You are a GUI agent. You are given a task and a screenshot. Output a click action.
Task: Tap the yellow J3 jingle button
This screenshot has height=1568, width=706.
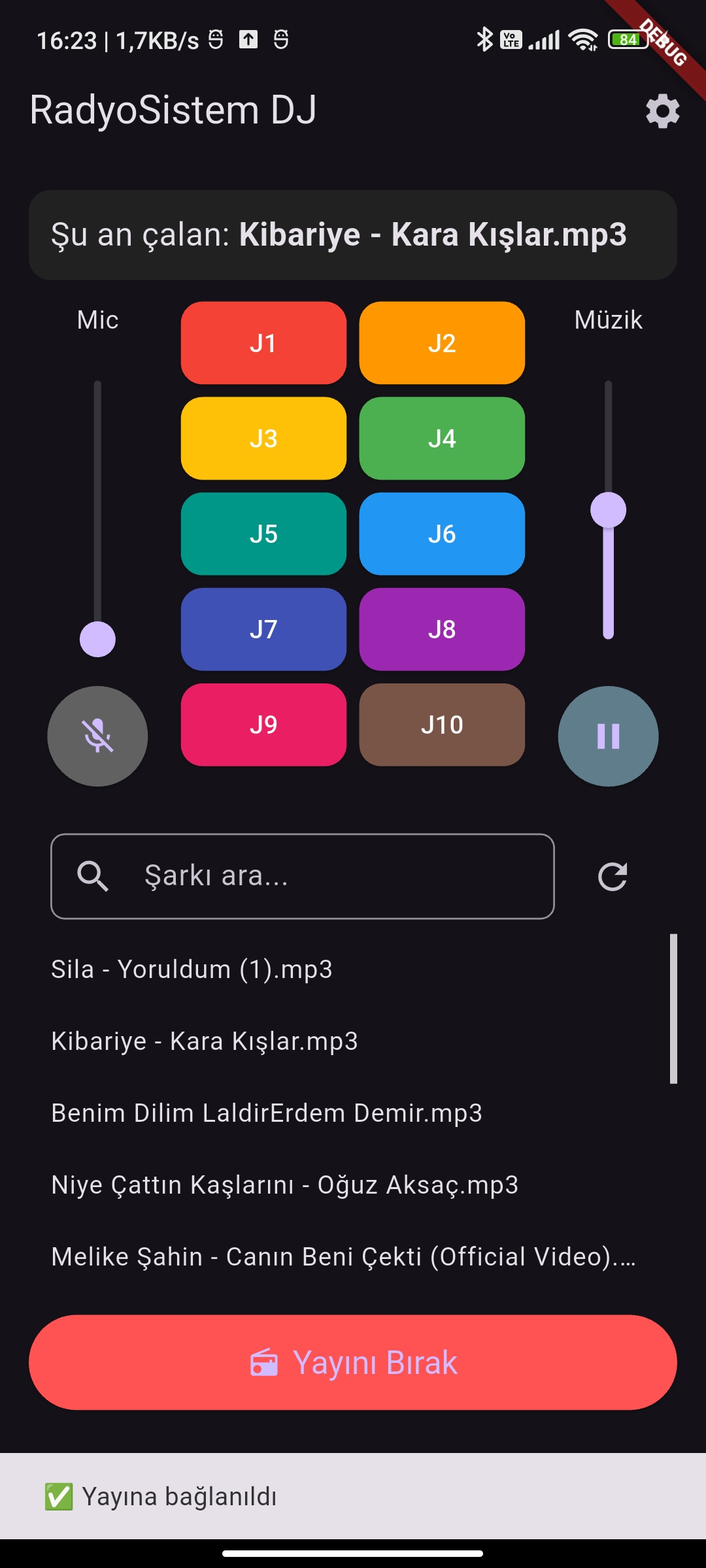[263, 438]
